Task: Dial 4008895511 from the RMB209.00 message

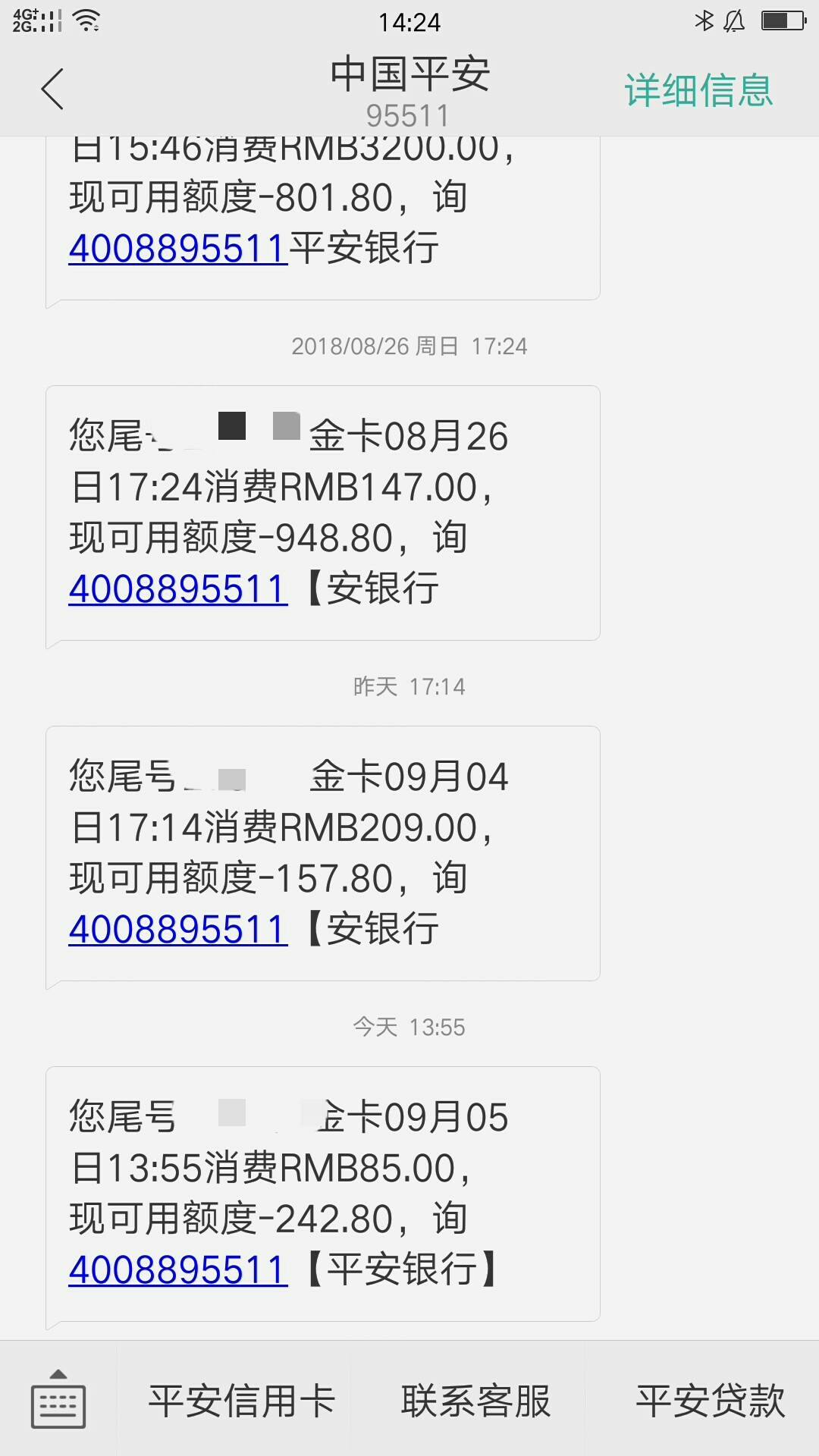Action: [x=178, y=930]
